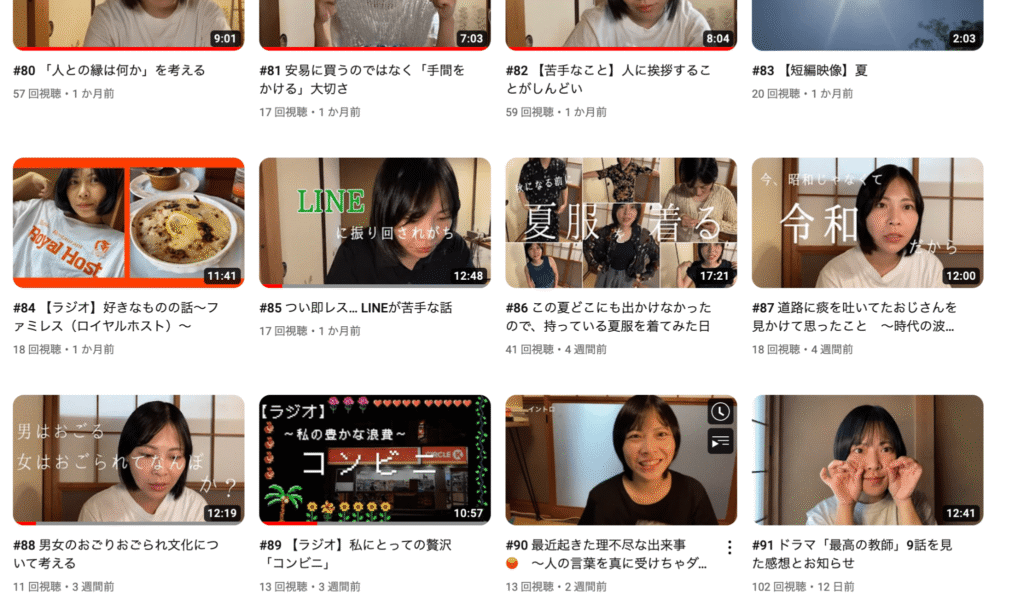This screenshot has height=604, width=1024.
Task: Open video #91 最高の教師 9話 感想
Action: pyautogui.click(x=867, y=459)
